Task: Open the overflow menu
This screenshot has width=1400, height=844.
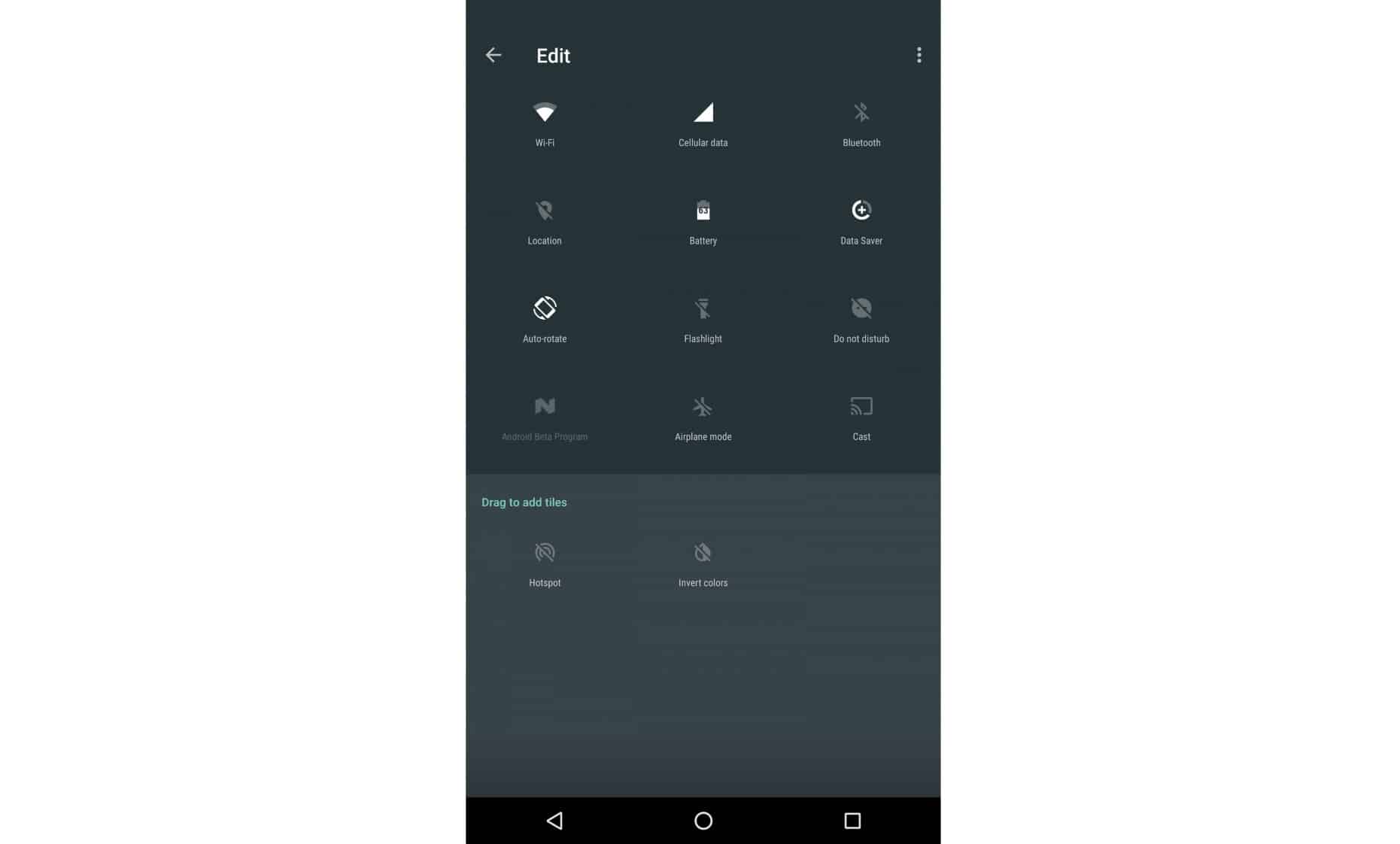Action: [919, 55]
